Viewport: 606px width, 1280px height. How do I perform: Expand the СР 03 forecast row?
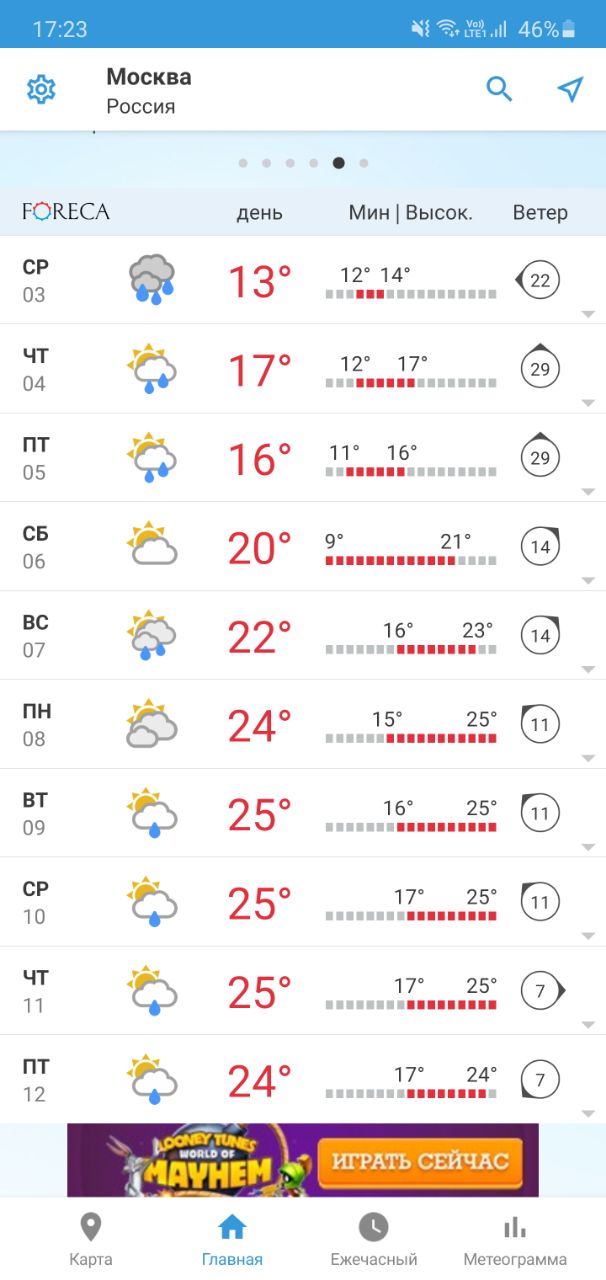(x=303, y=280)
